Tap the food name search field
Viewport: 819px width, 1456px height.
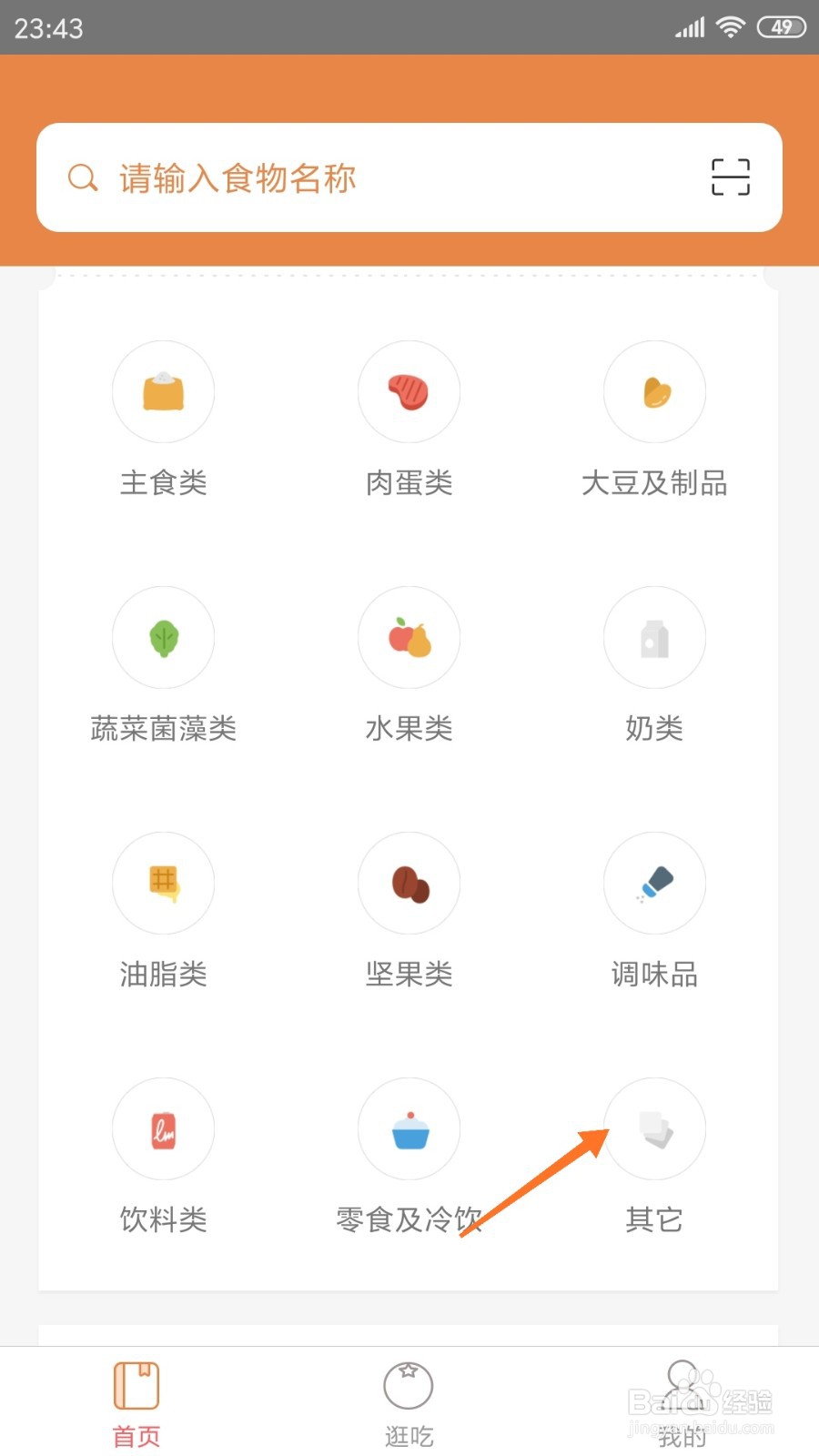tap(382, 178)
